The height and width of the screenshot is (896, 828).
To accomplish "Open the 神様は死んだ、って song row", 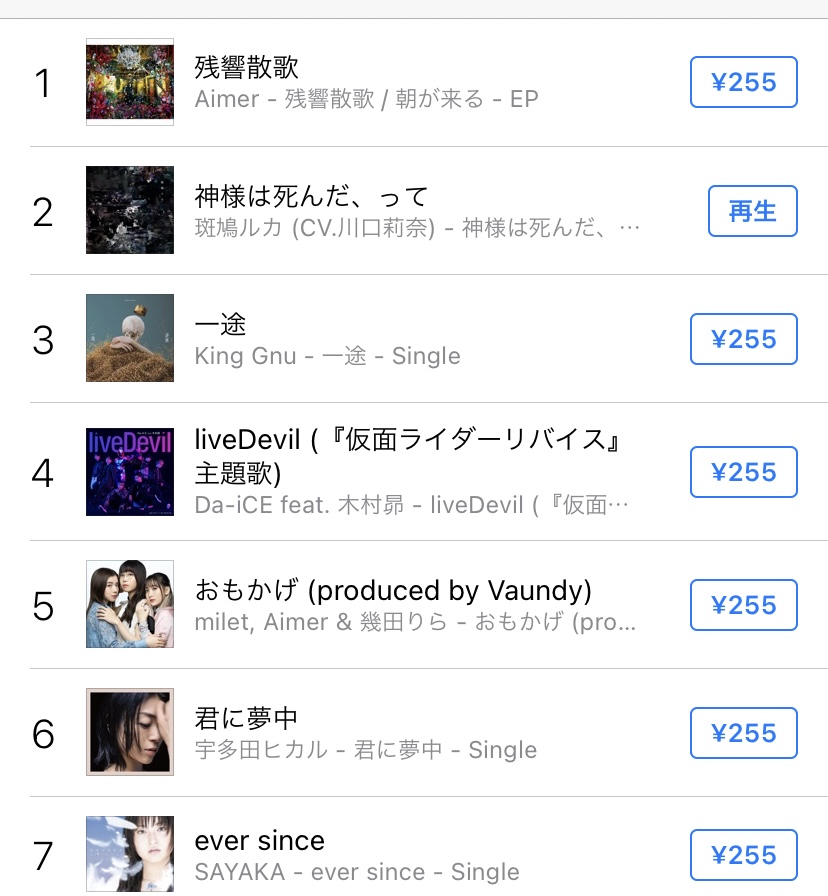I will 414,210.
